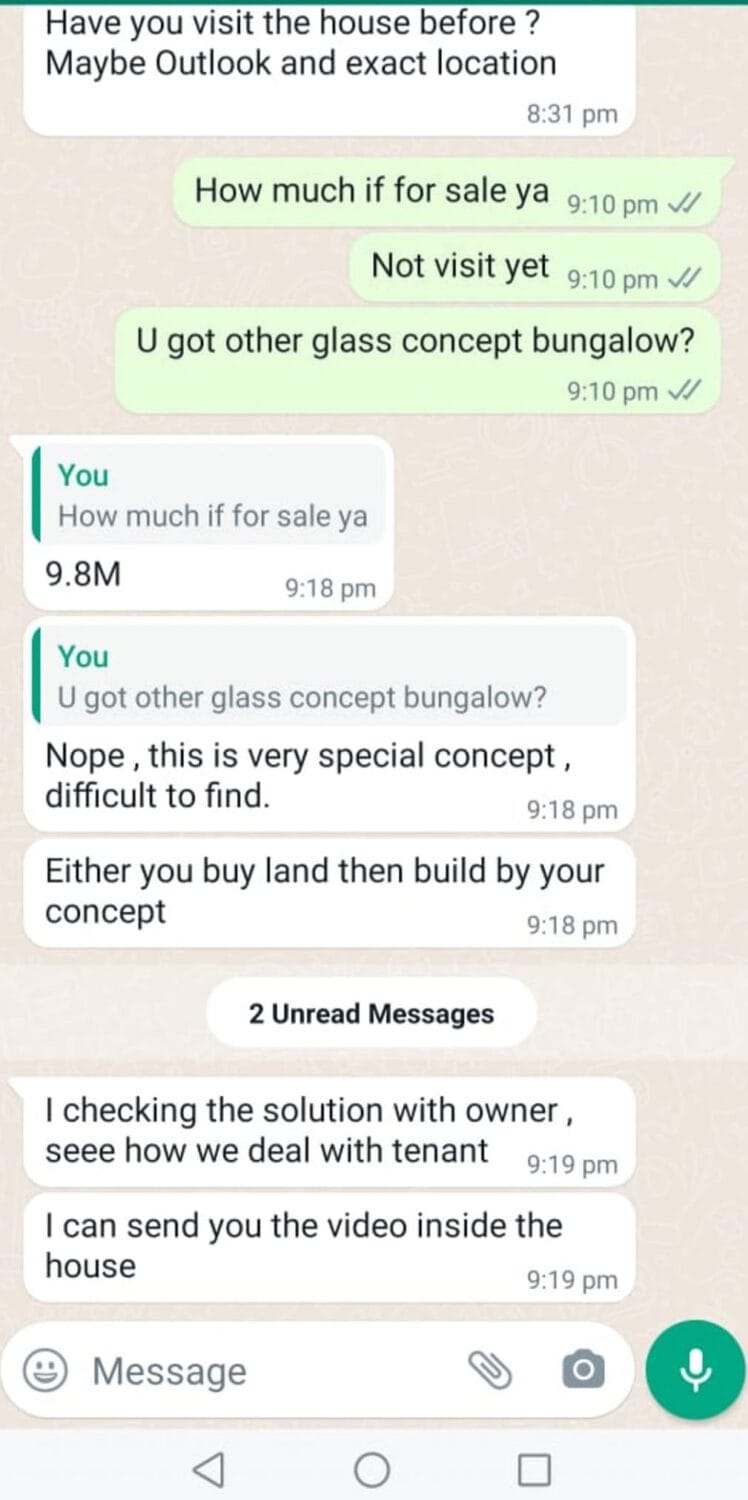Go to the home screen
Viewport: 748px width, 1500px height.
(x=372, y=1469)
